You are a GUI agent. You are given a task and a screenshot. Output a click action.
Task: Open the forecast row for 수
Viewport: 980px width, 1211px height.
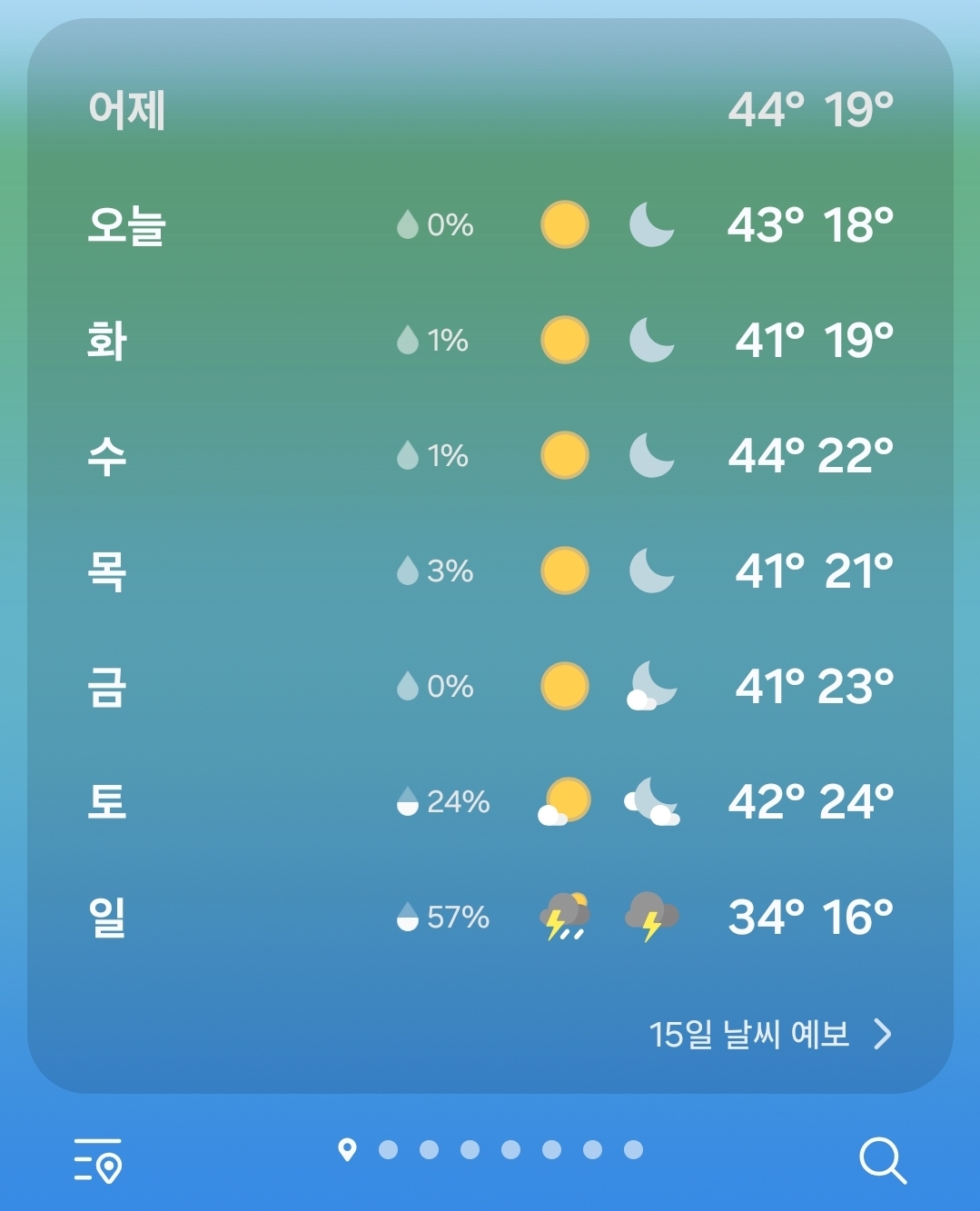(x=490, y=455)
